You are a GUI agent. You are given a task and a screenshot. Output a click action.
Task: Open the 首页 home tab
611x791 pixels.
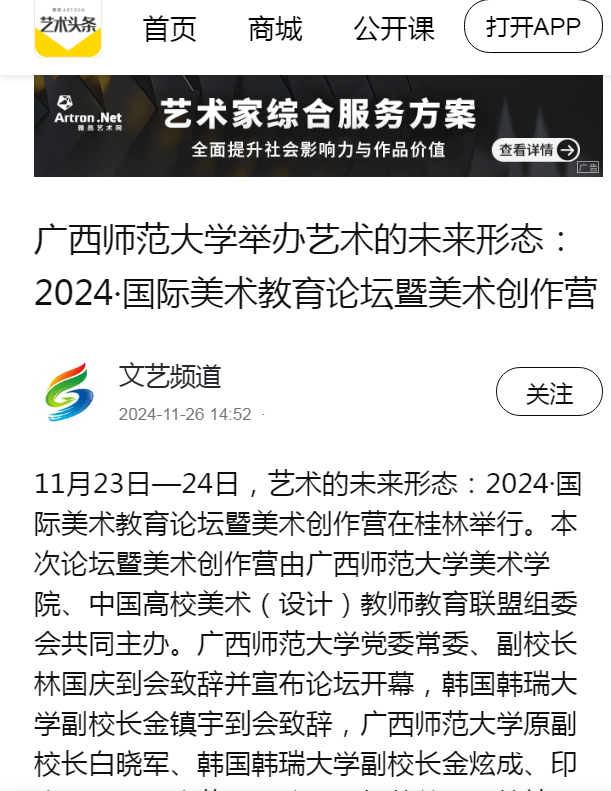coord(170,29)
